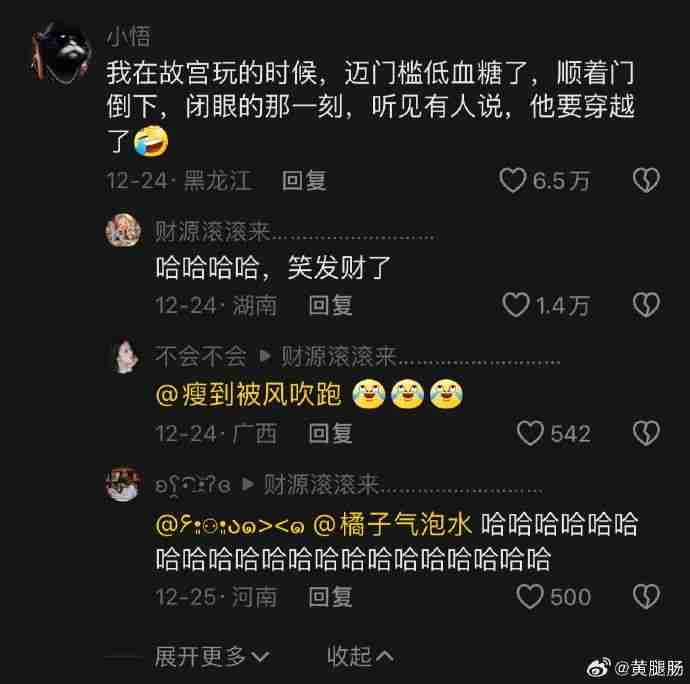Like 小悟's comment about 故宫
This screenshot has height=684, width=690.
(x=513, y=180)
